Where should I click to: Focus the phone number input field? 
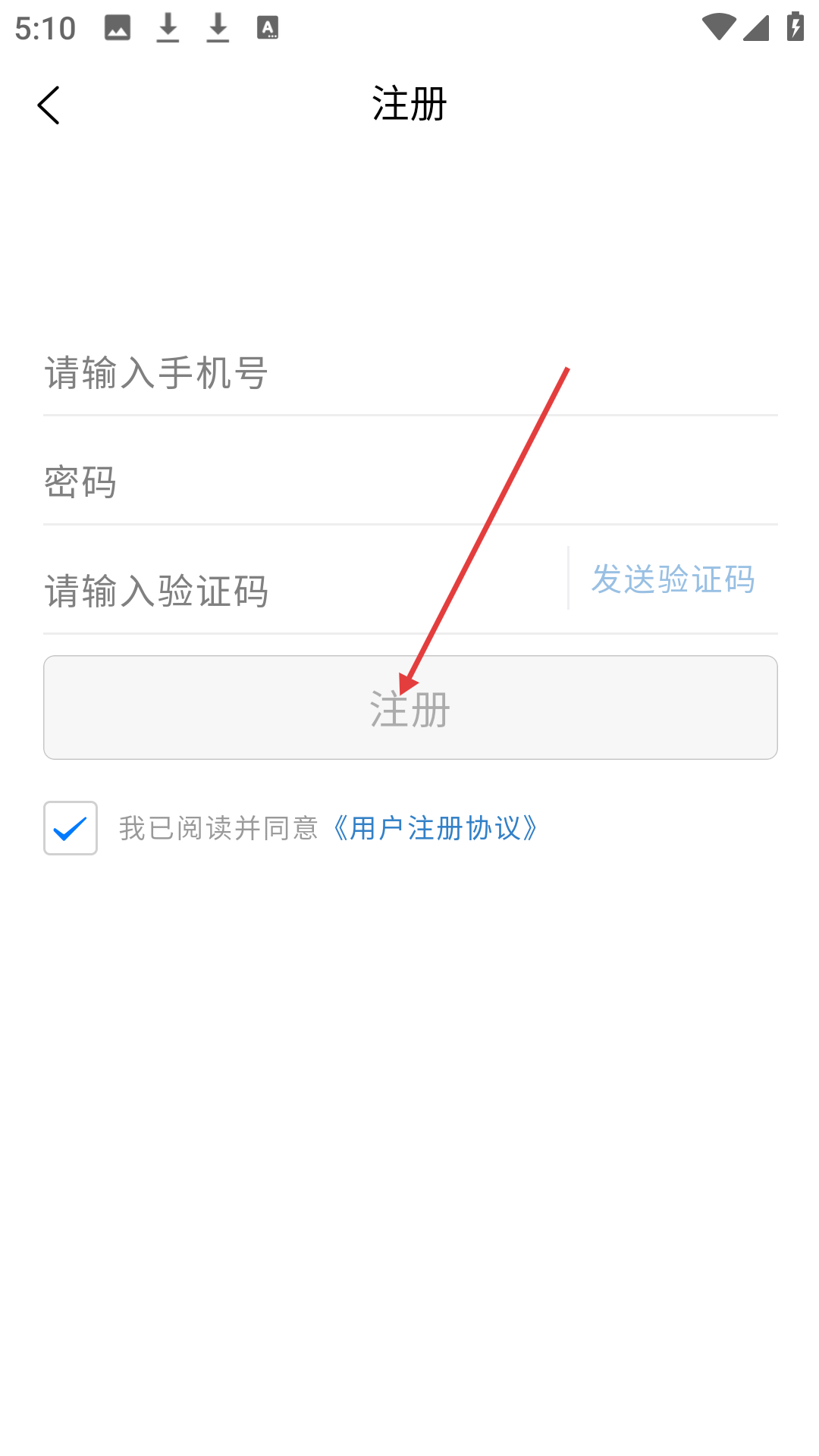[x=410, y=373]
